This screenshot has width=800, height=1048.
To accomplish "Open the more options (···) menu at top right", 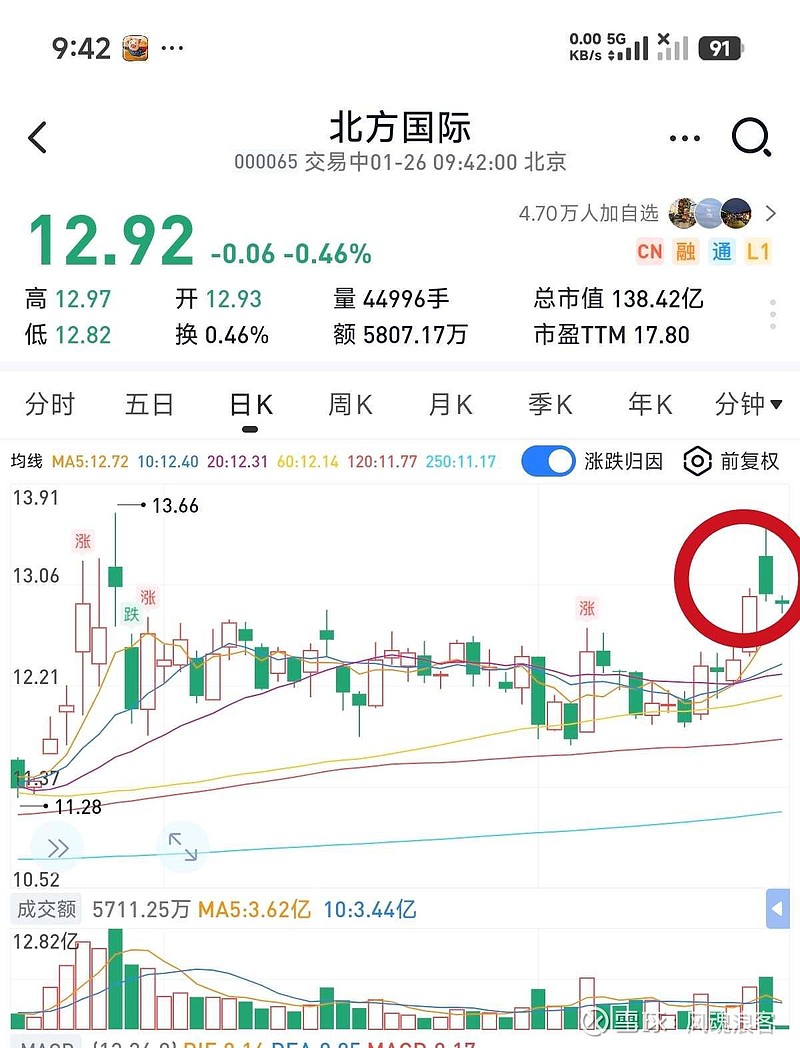I will point(684,139).
